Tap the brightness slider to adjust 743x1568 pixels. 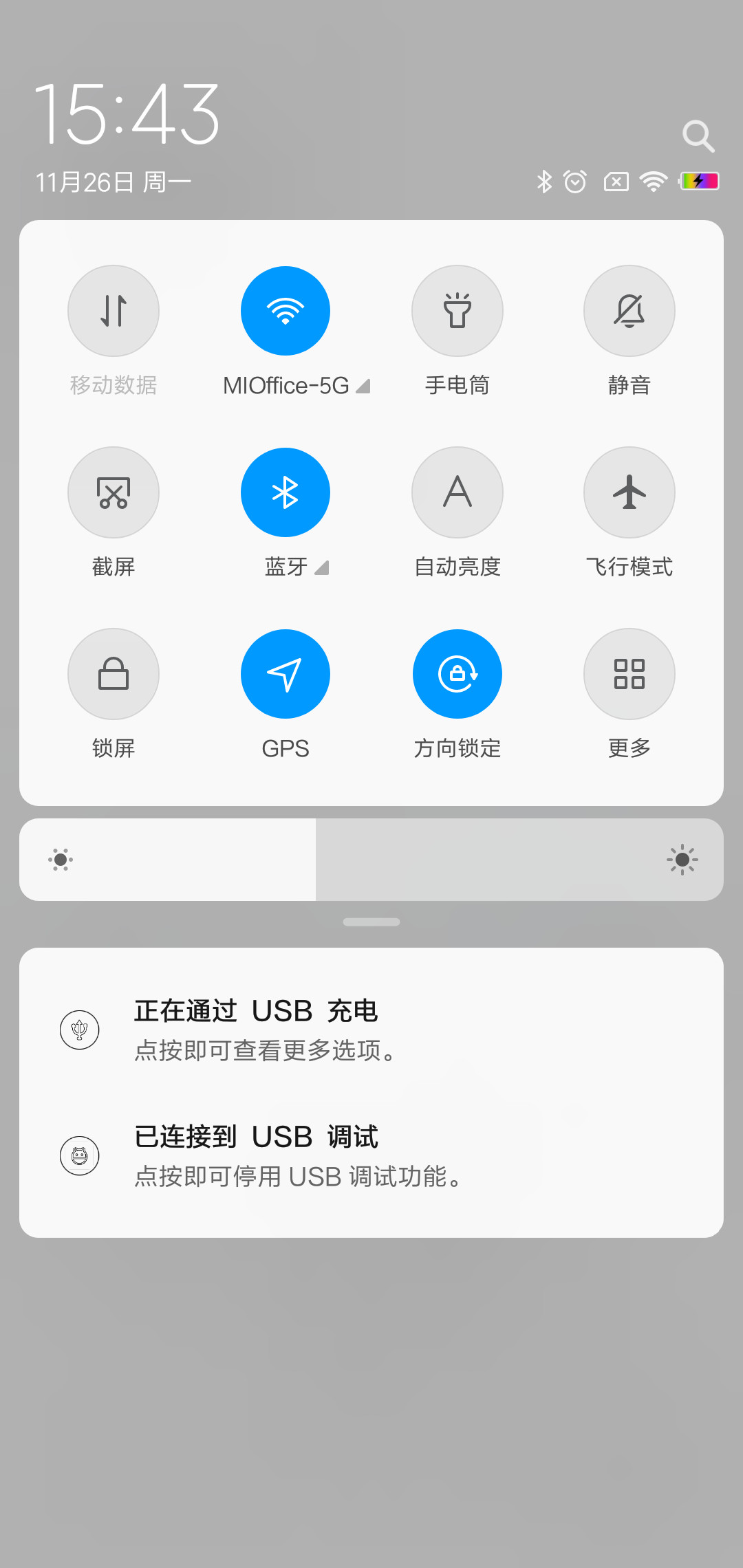click(x=371, y=860)
